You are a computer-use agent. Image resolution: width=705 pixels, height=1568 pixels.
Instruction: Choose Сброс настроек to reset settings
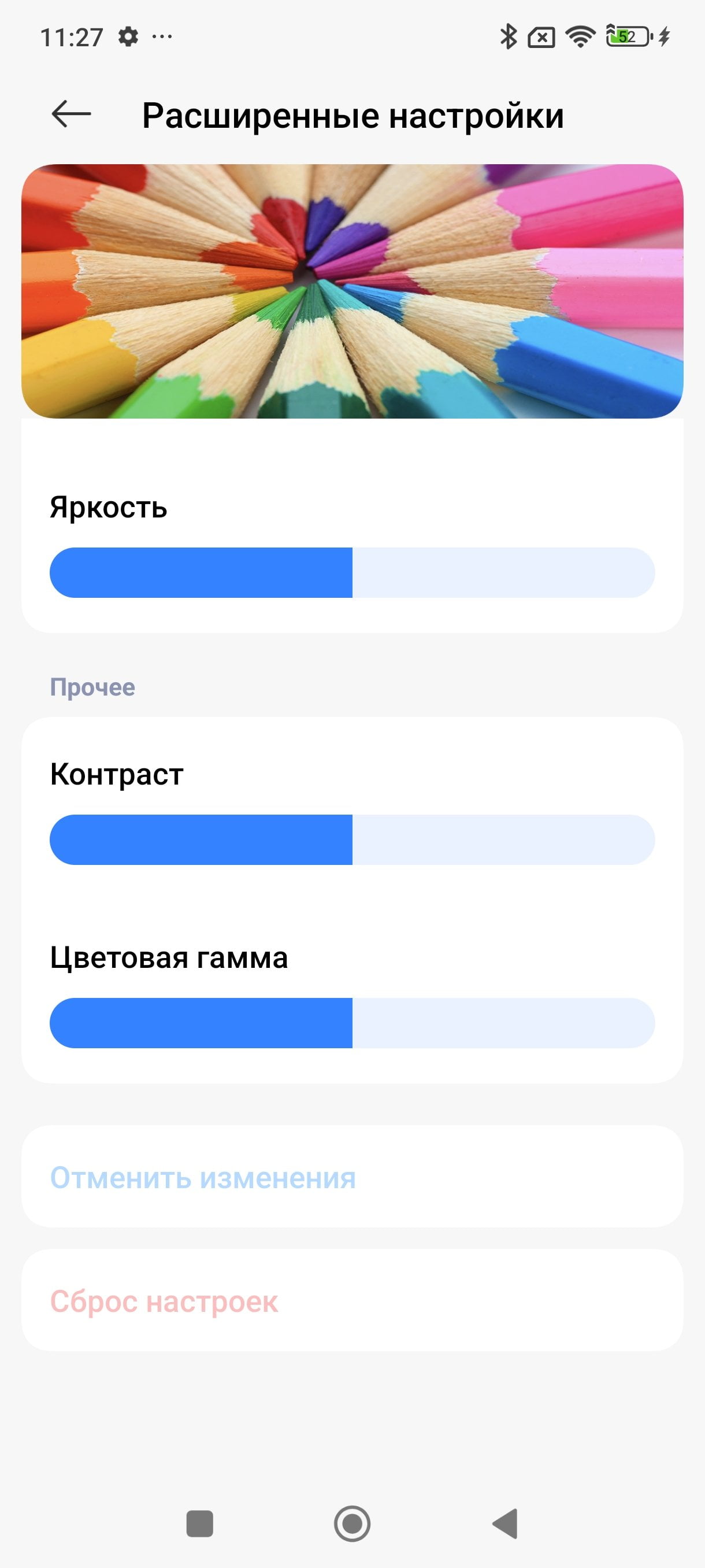tap(352, 1301)
